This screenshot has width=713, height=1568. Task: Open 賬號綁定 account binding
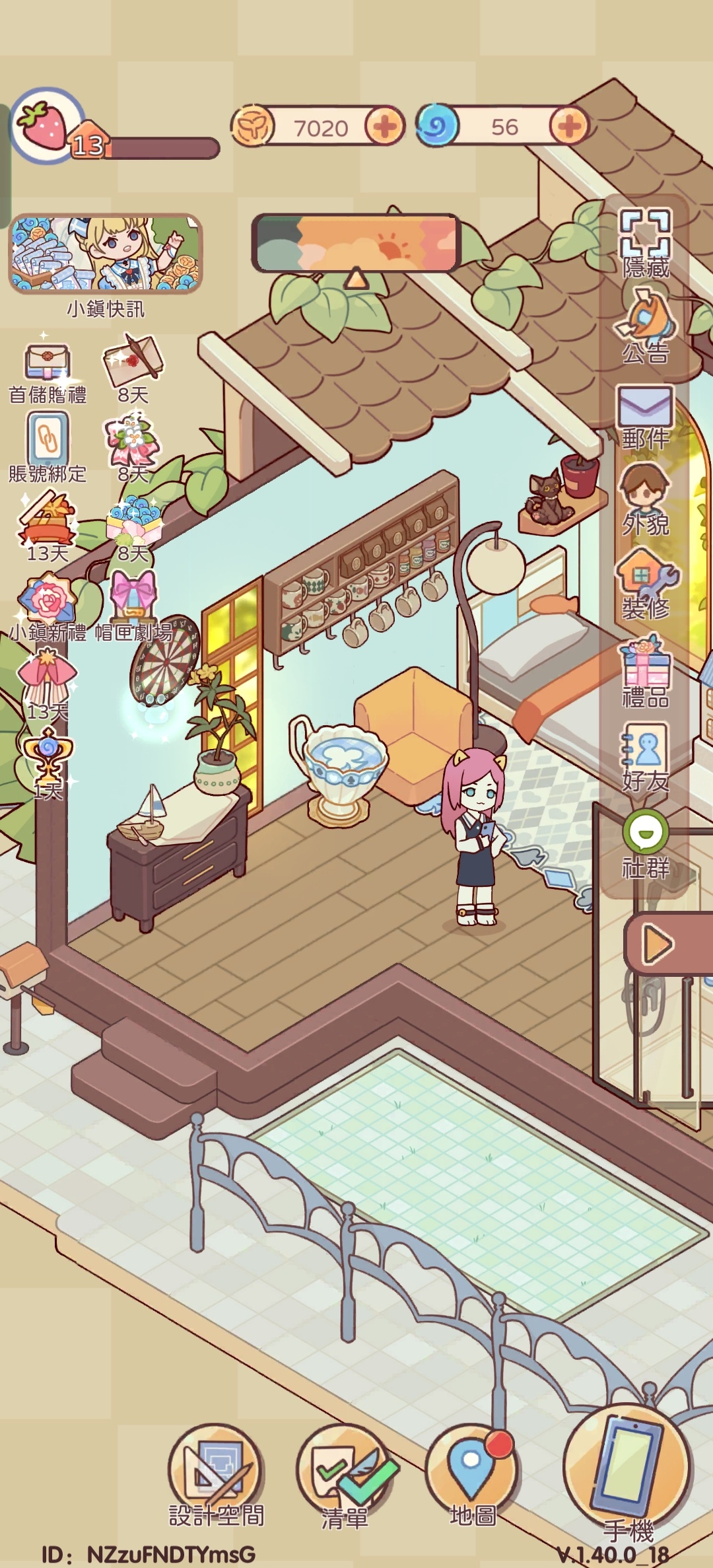coord(47,444)
